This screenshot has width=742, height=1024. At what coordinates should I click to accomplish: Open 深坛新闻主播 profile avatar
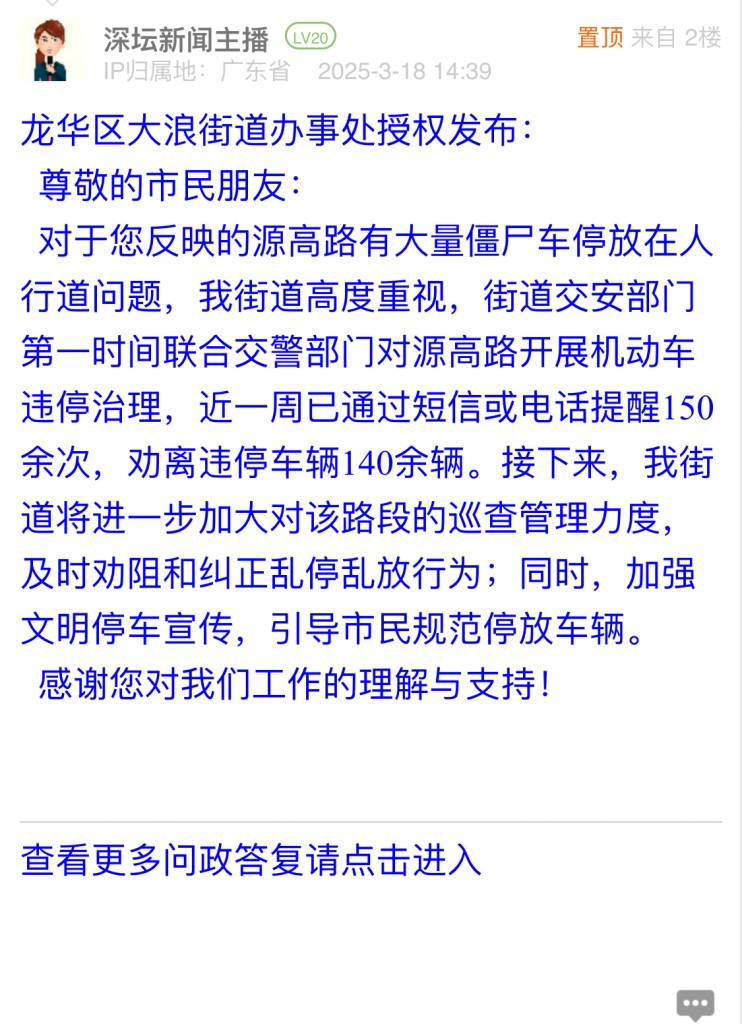pos(51,48)
